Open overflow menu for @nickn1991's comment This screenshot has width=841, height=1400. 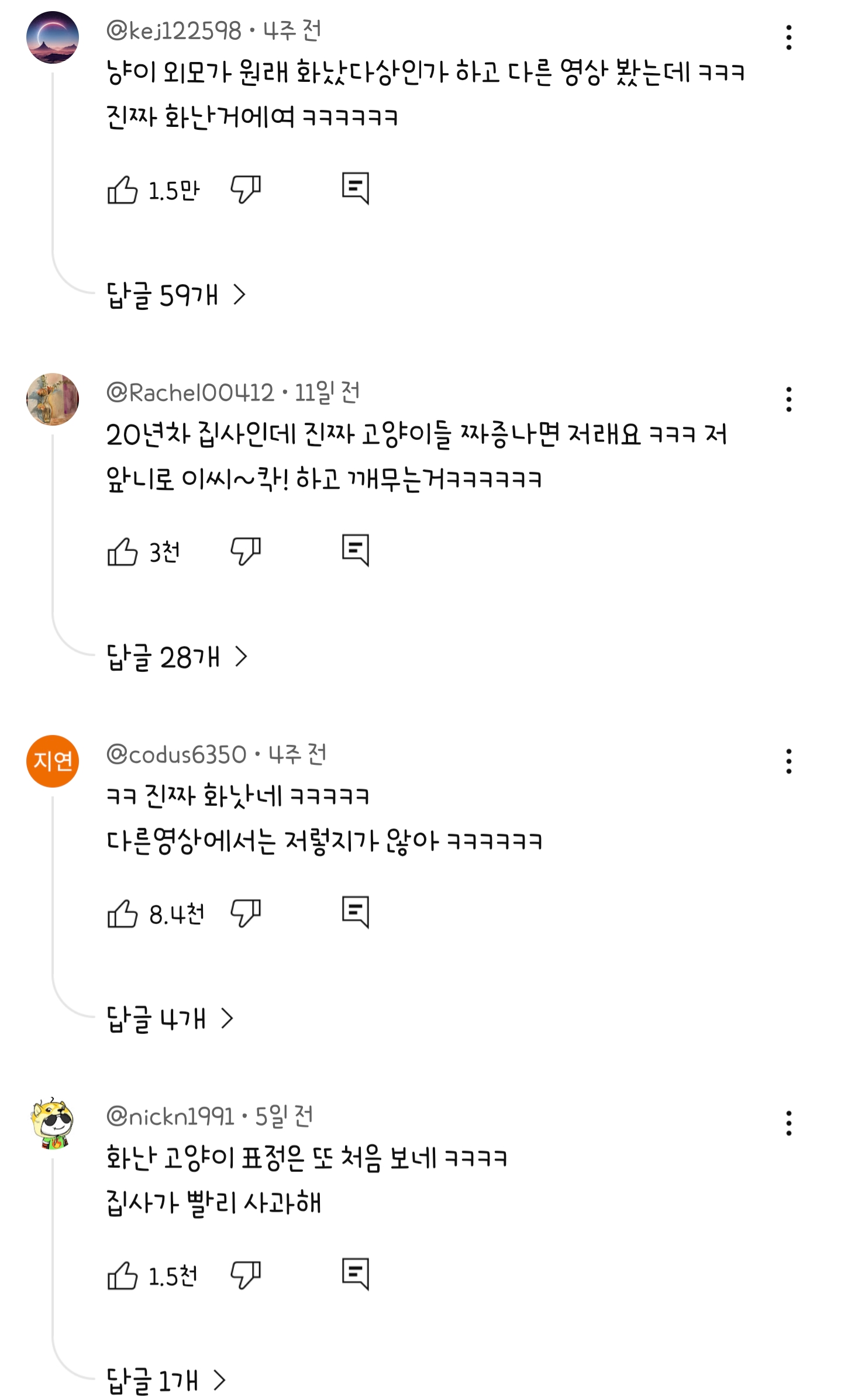point(788,1123)
